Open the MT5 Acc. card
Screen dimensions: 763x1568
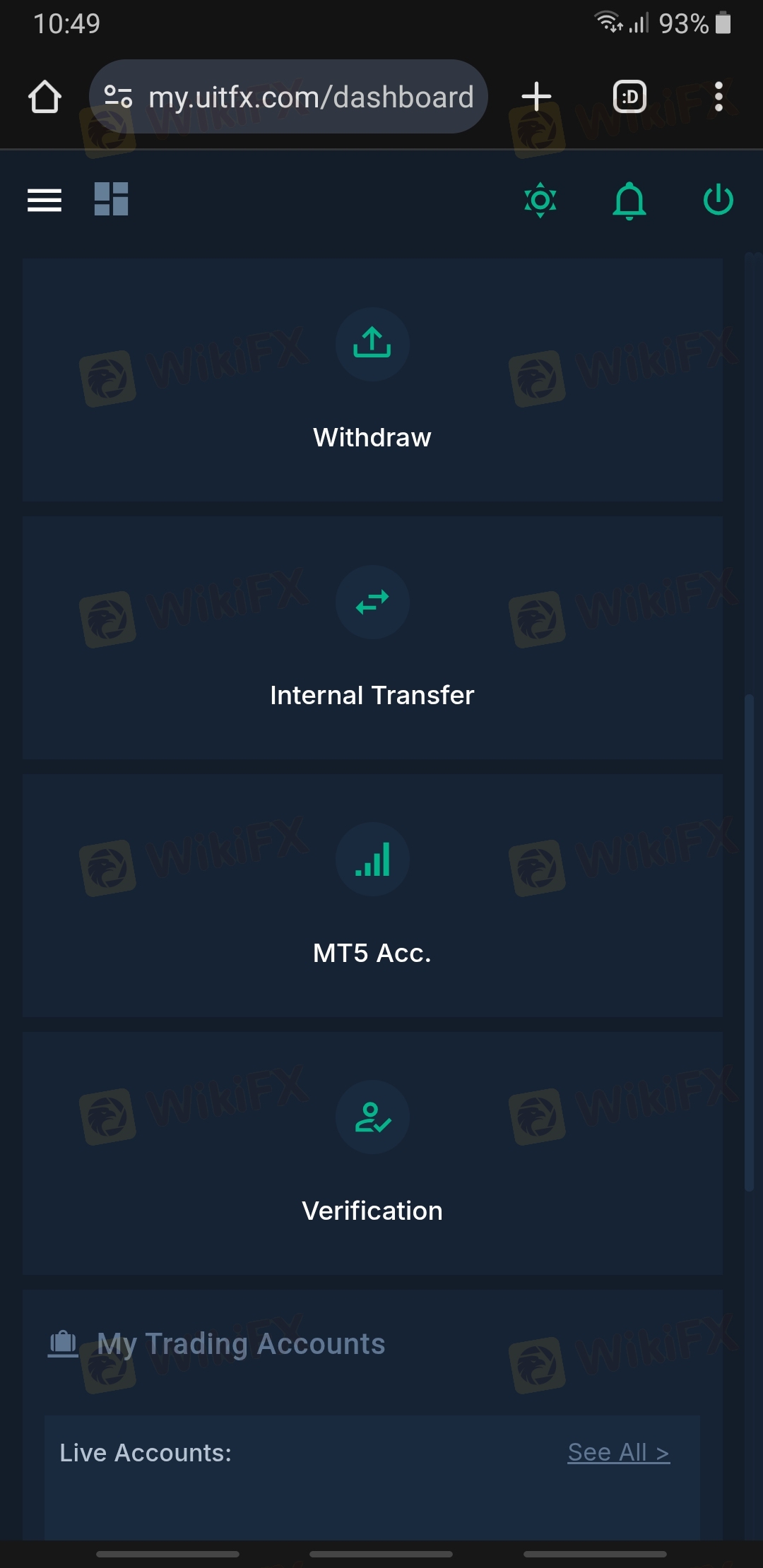point(372,896)
